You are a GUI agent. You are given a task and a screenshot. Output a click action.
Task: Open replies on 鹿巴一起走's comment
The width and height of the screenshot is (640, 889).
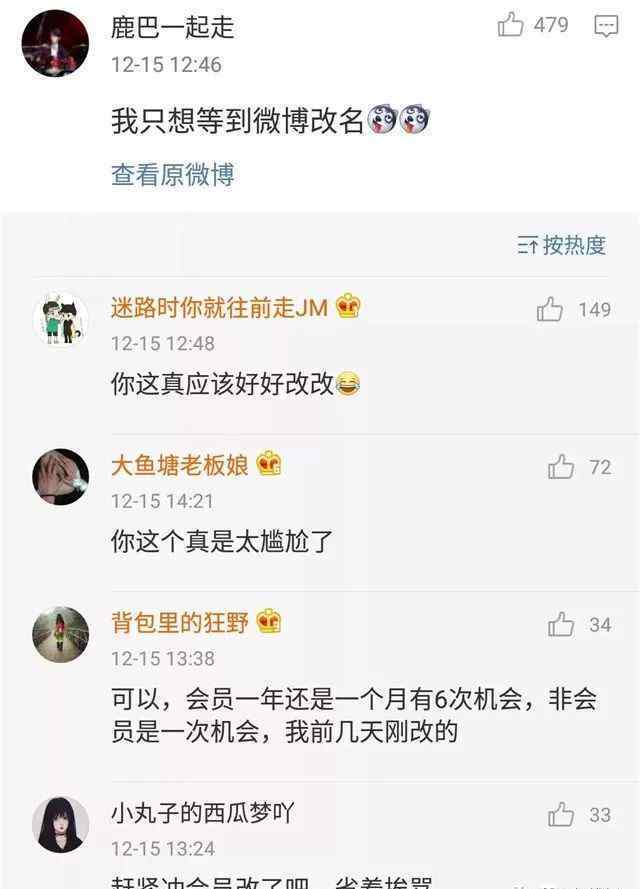point(606,26)
